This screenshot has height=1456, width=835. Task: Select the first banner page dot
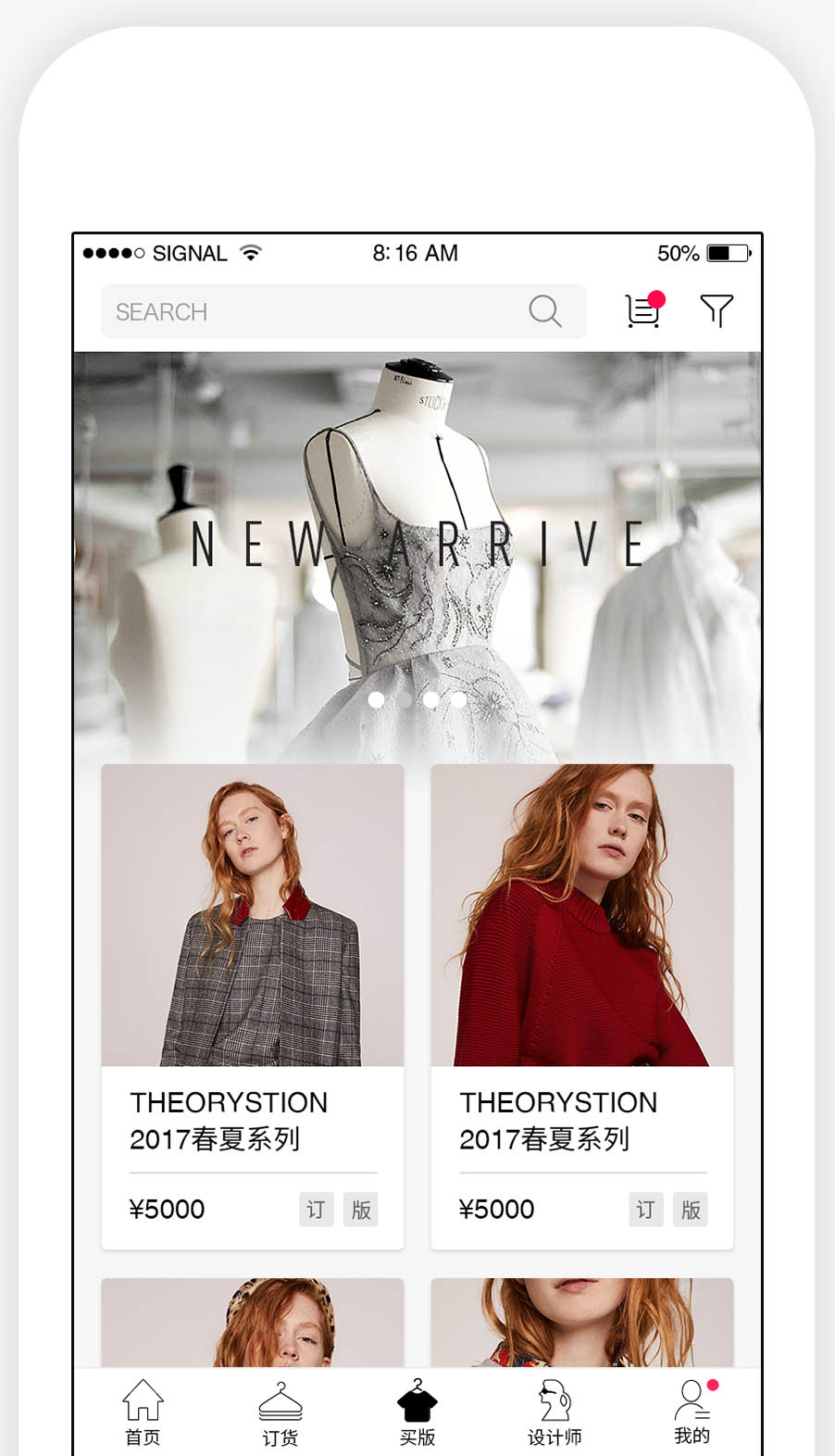point(376,699)
